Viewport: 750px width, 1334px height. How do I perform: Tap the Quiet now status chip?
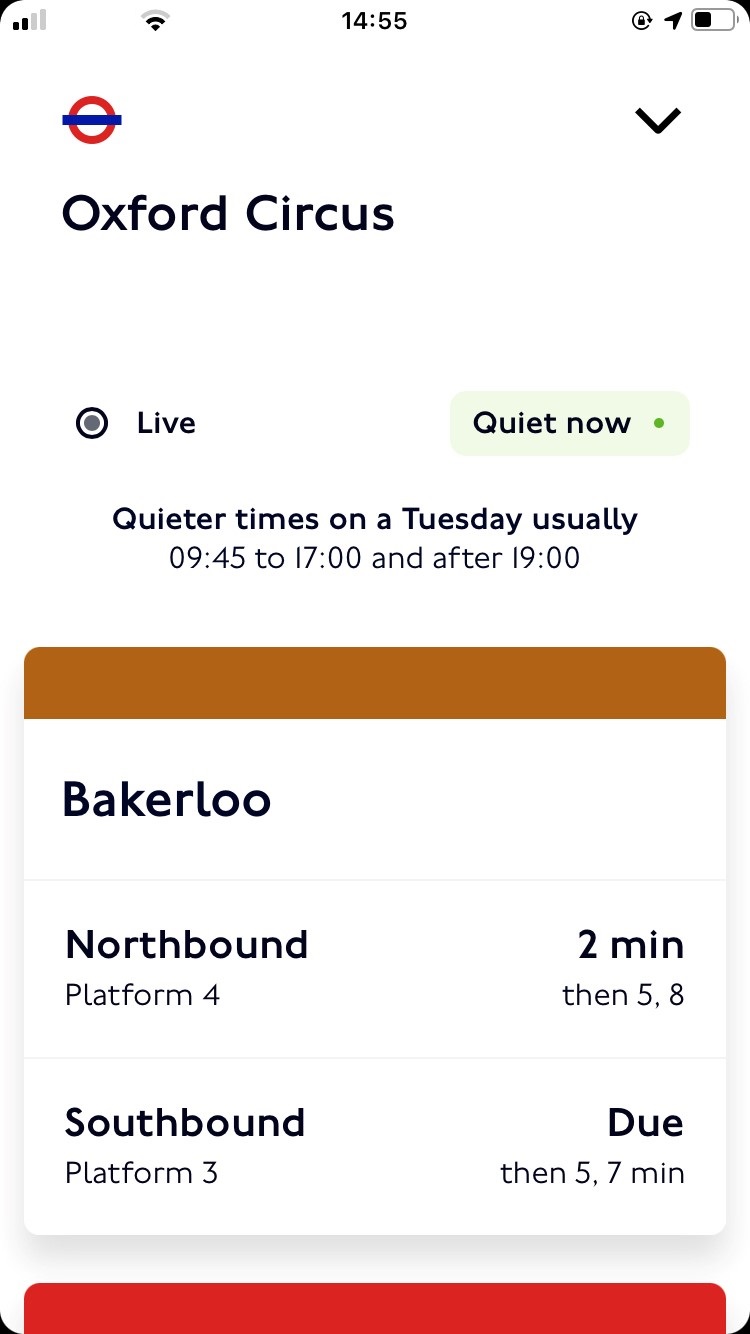(x=570, y=423)
